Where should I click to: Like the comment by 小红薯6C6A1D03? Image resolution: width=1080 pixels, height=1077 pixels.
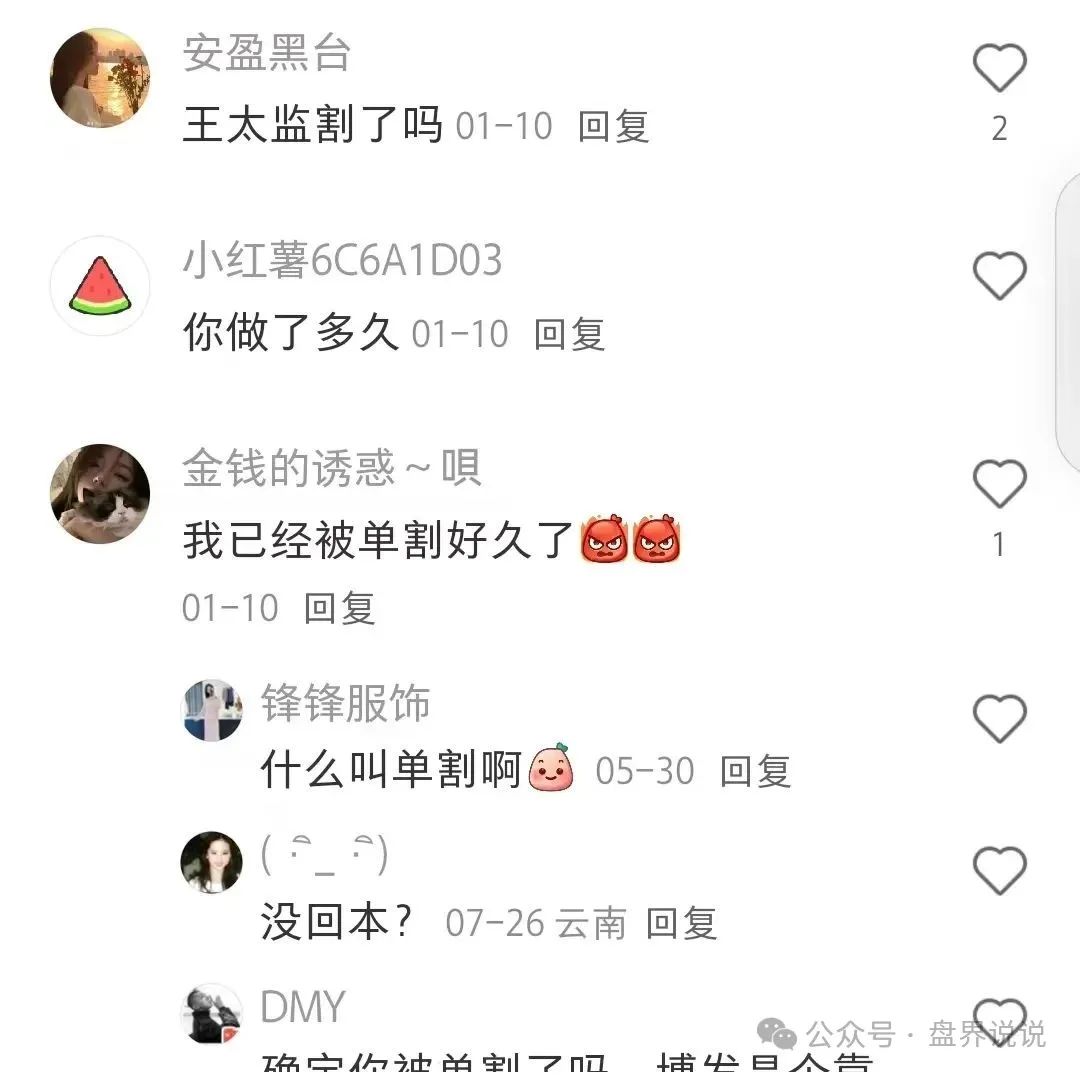[999, 276]
